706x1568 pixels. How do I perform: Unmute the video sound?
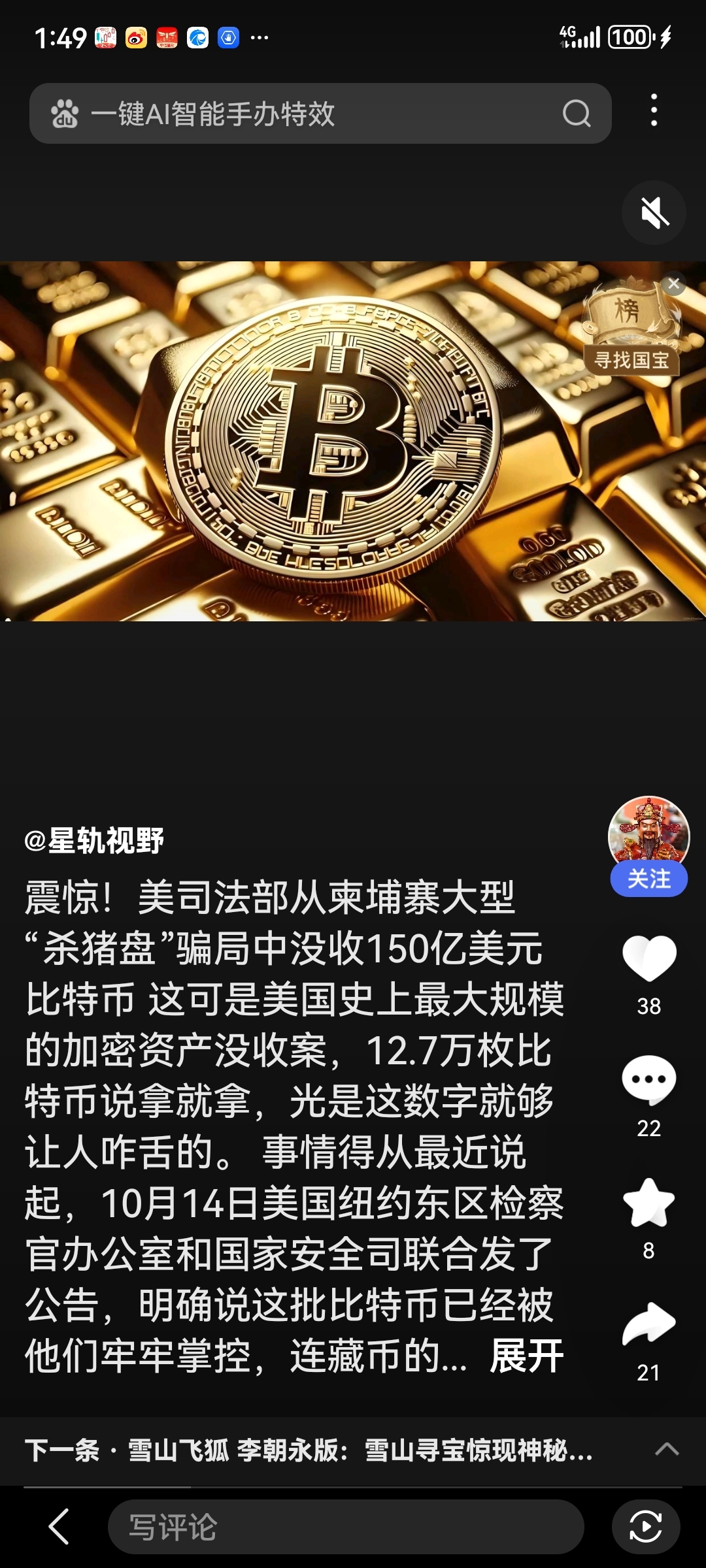[653, 214]
